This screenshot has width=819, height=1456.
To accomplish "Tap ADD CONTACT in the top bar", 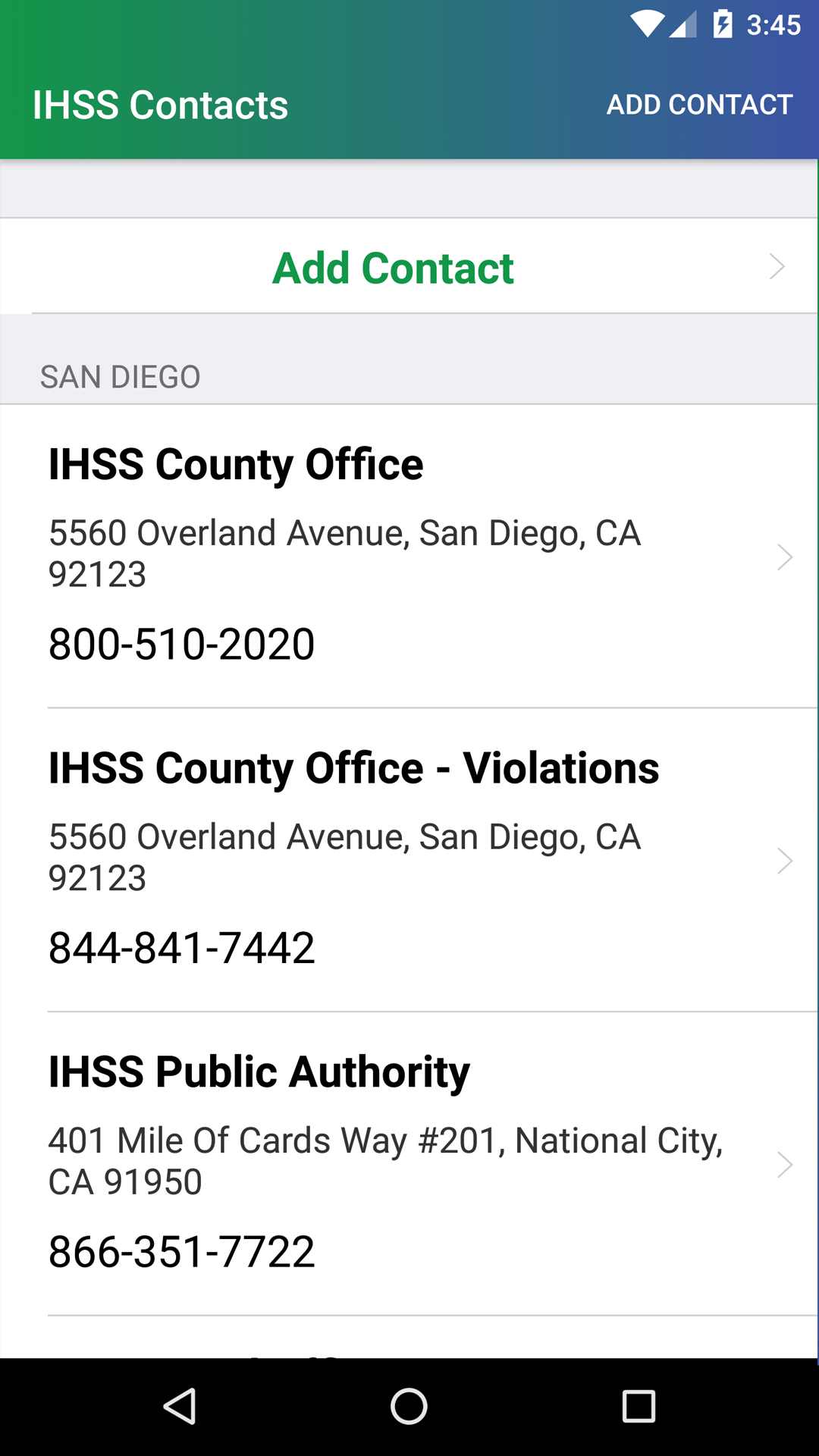I will 698,104.
